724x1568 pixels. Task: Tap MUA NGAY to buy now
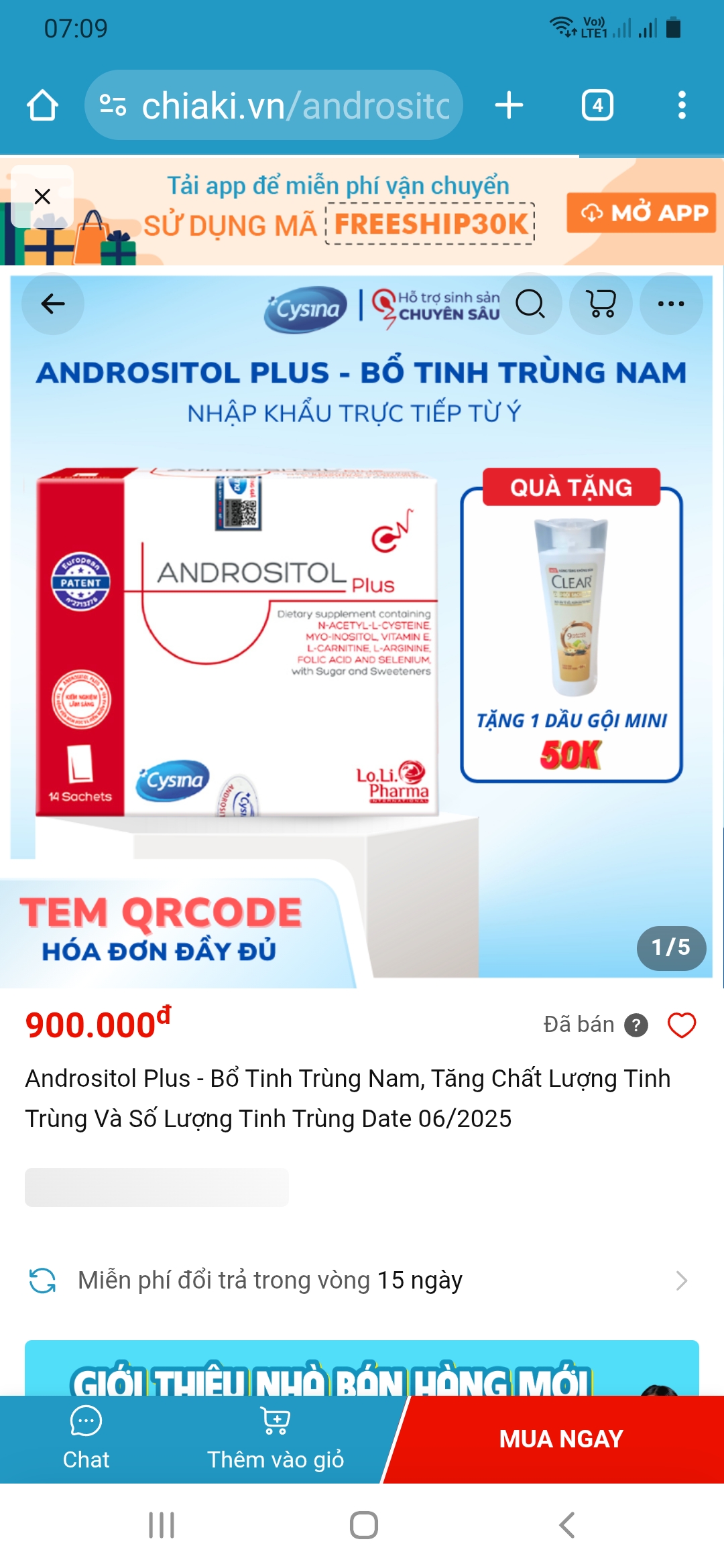[561, 1439]
